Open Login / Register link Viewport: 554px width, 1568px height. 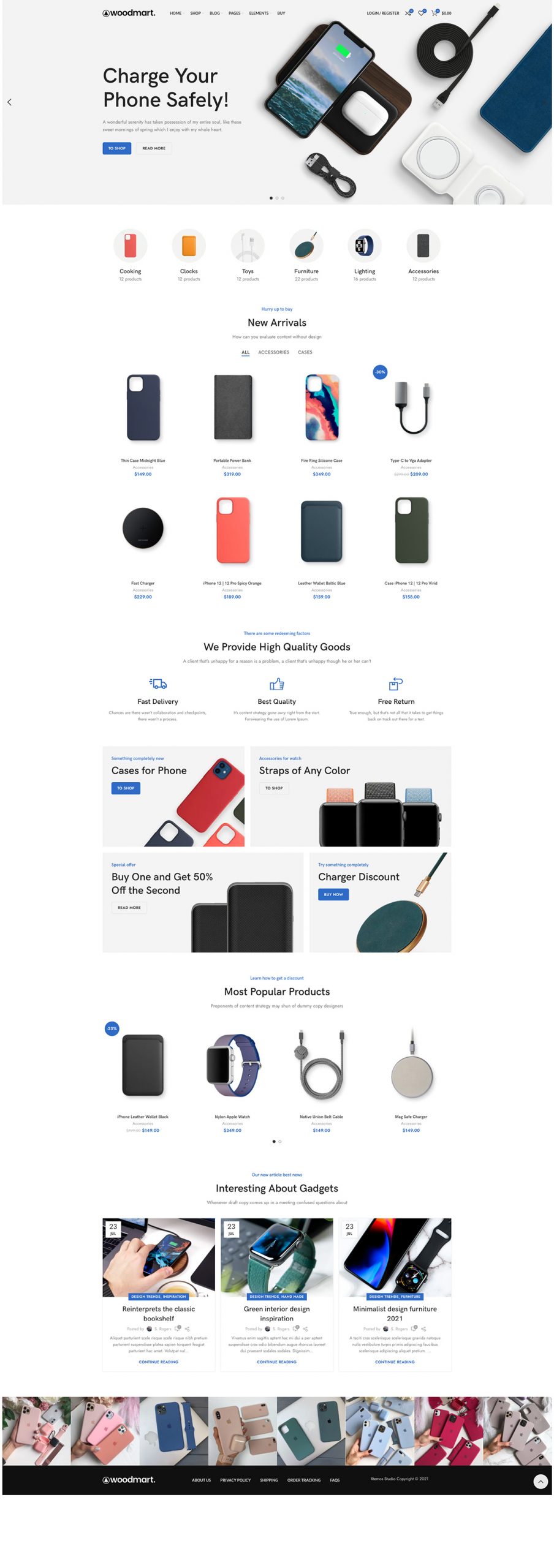[x=382, y=13]
